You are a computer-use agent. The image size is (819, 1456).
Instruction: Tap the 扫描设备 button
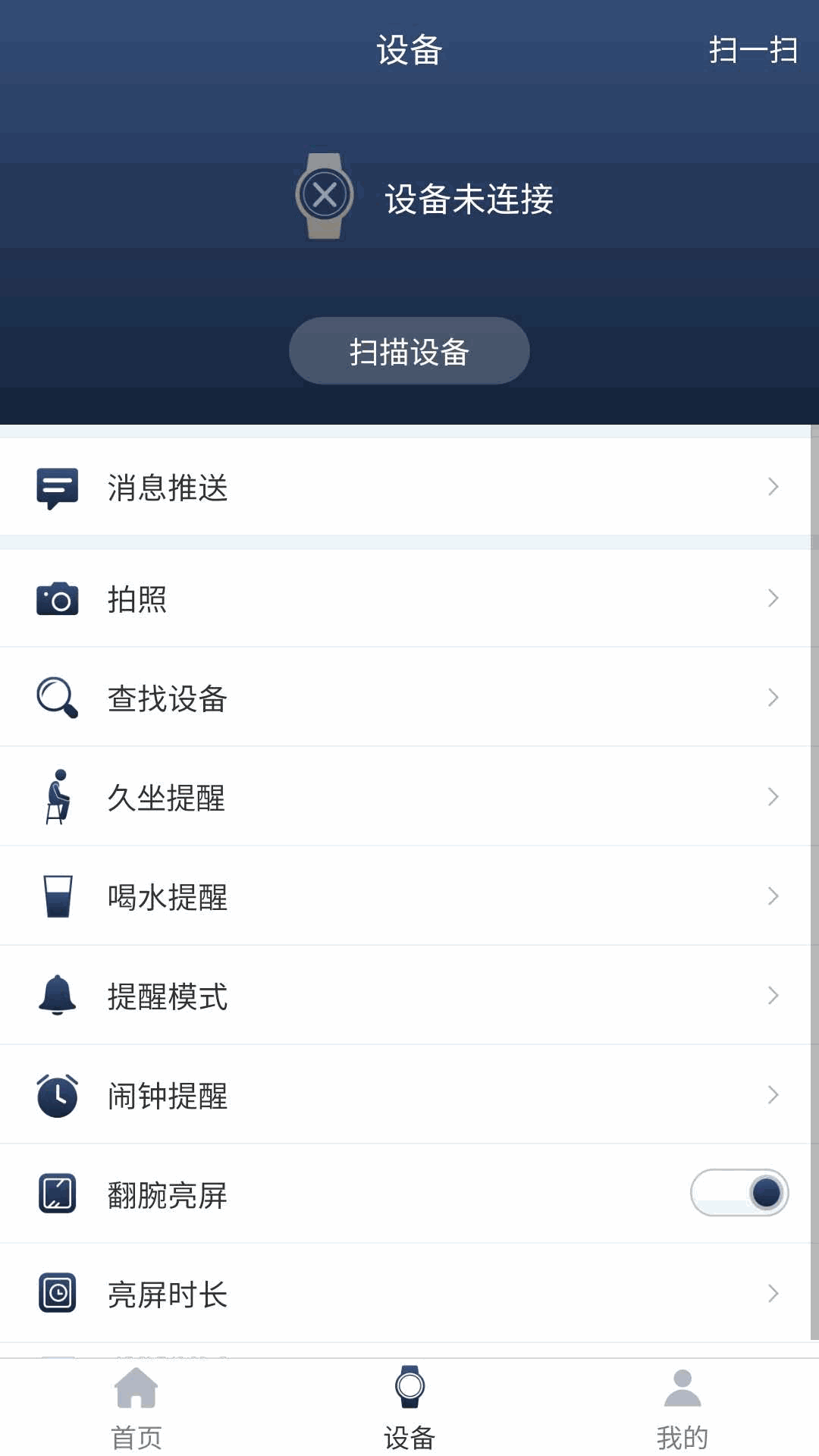(x=409, y=351)
